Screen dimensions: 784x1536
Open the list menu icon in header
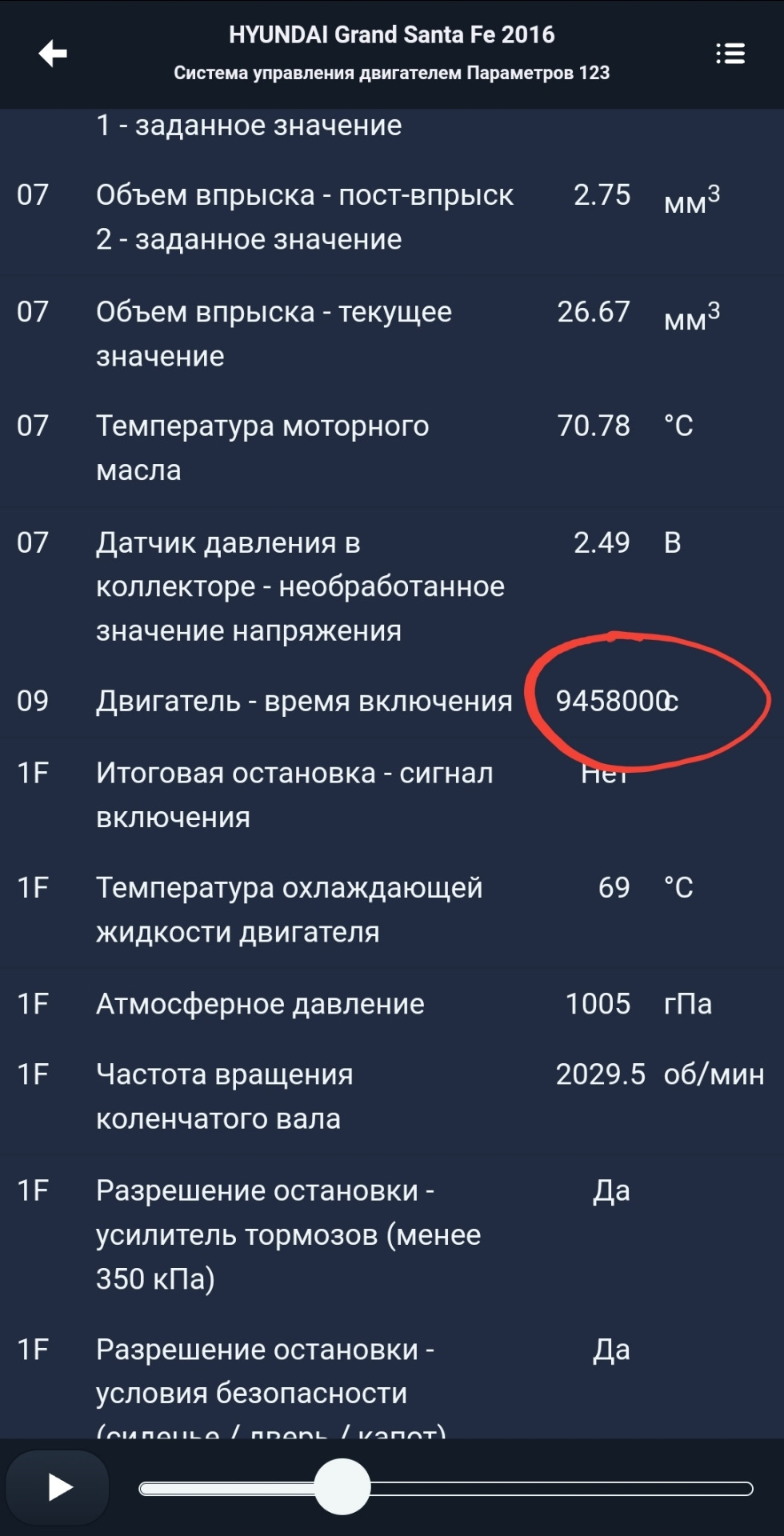click(730, 54)
